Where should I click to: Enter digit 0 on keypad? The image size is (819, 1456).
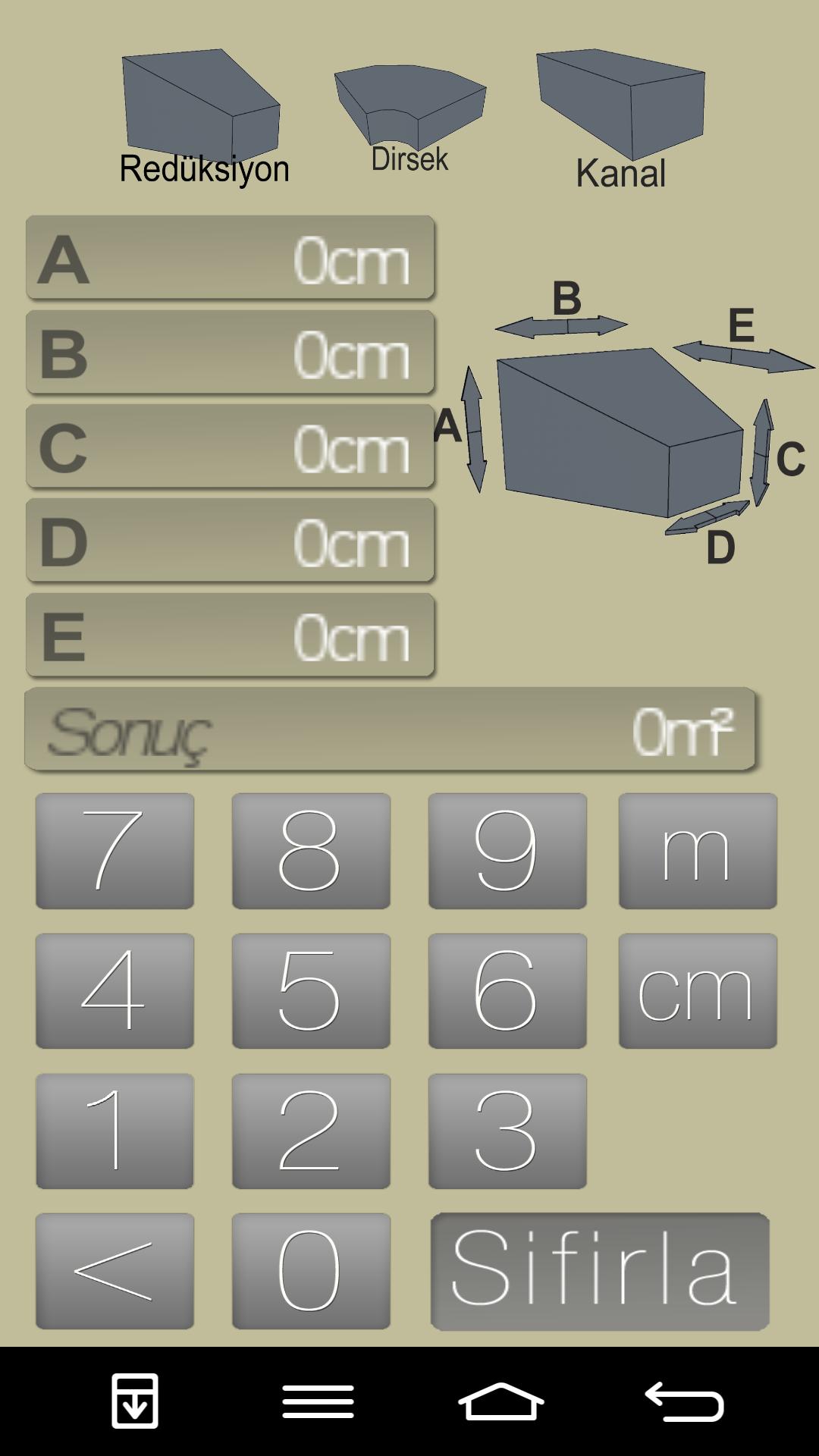click(x=311, y=1271)
